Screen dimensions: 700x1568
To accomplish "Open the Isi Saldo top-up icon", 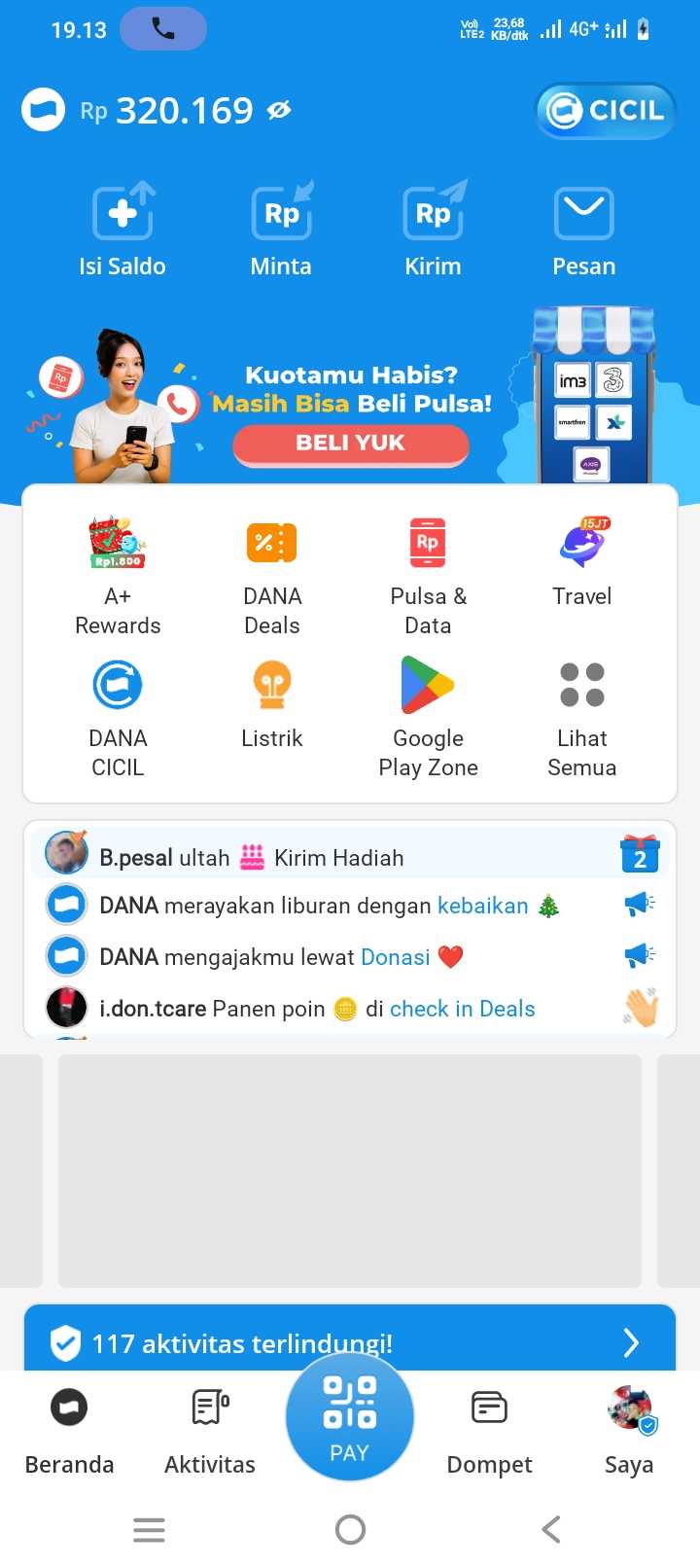I will [x=122, y=212].
